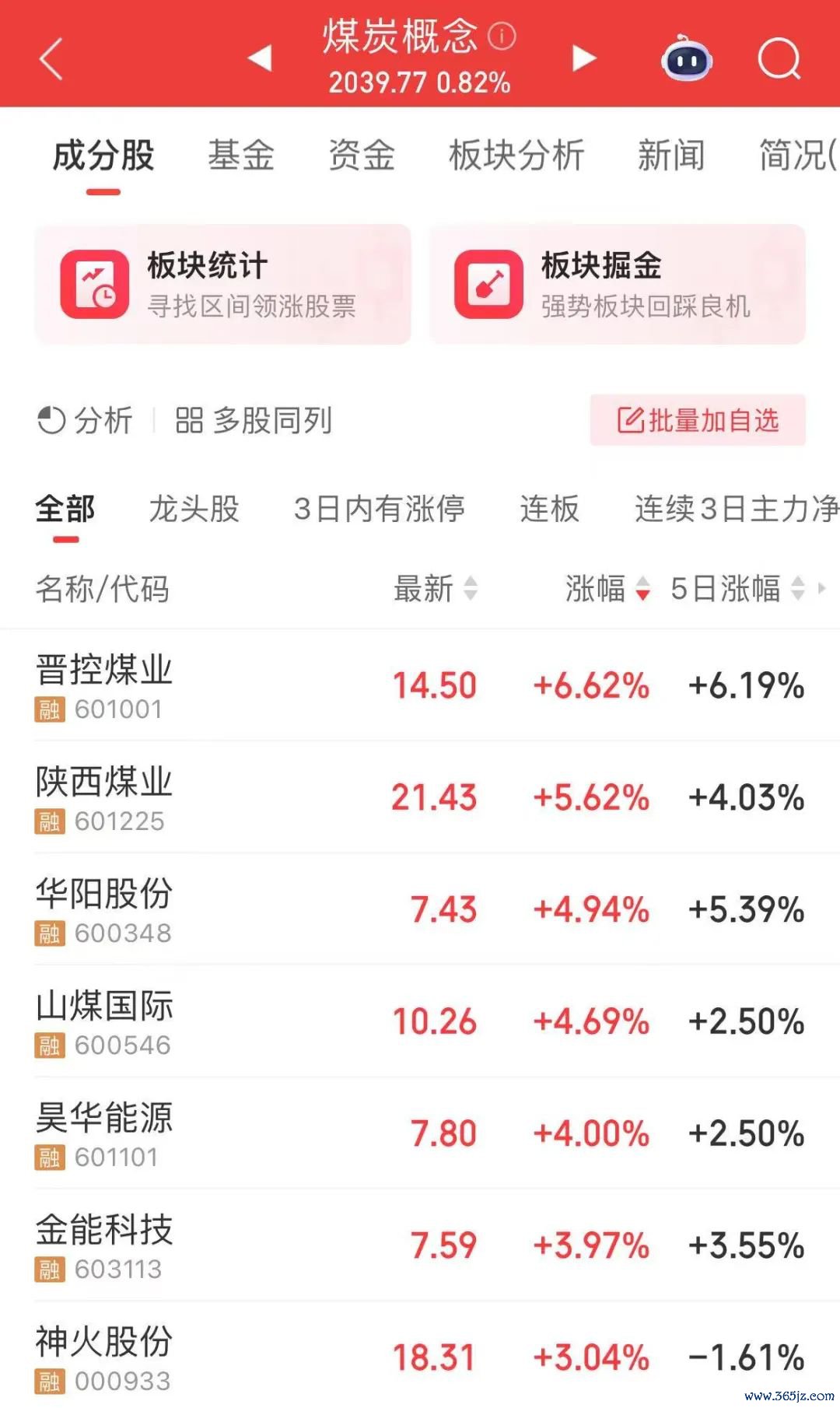Switch to the 基金 tab
The width and height of the screenshot is (840, 1408).
(x=241, y=155)
